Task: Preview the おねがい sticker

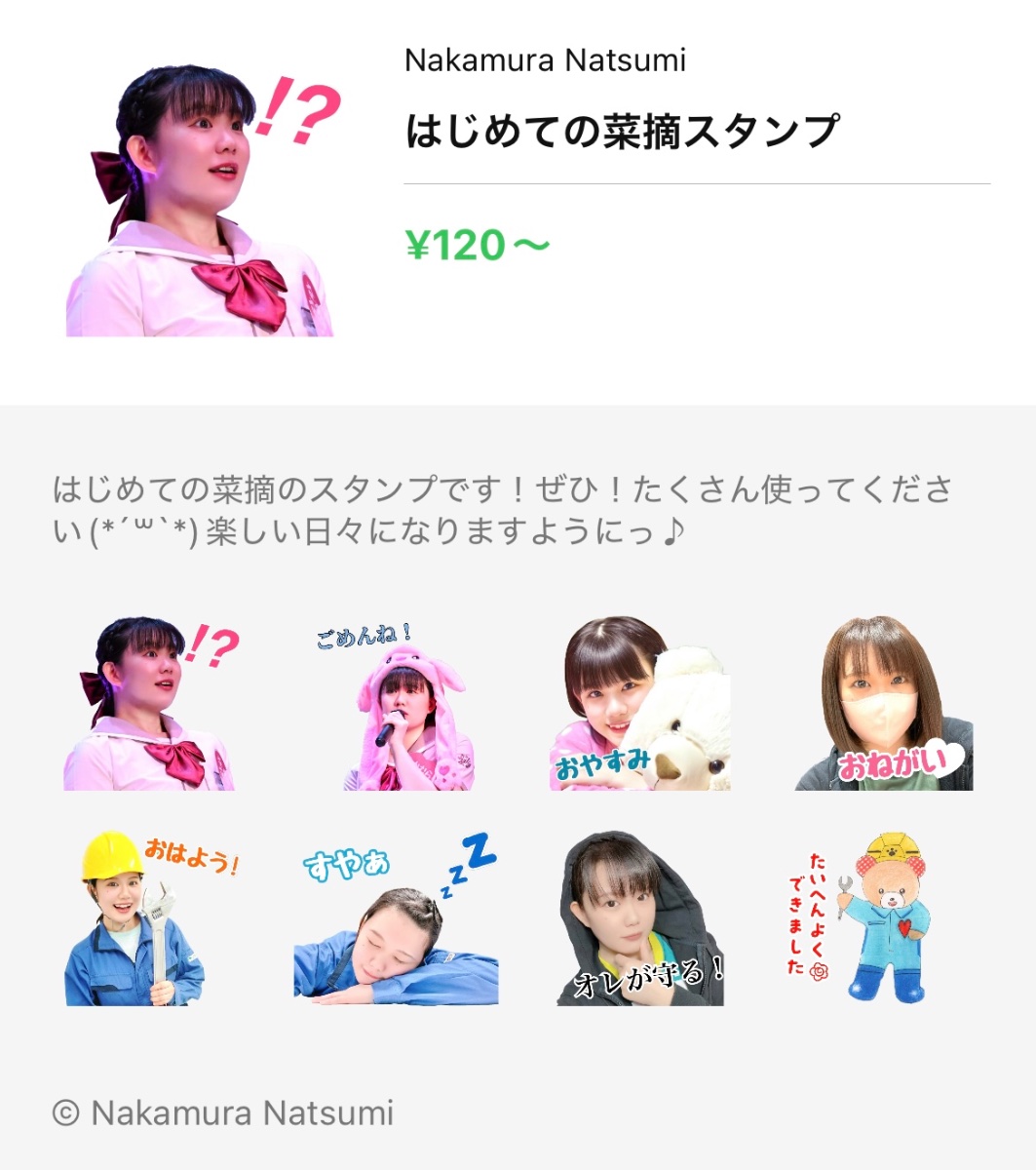Action: [x=883, y=704]
